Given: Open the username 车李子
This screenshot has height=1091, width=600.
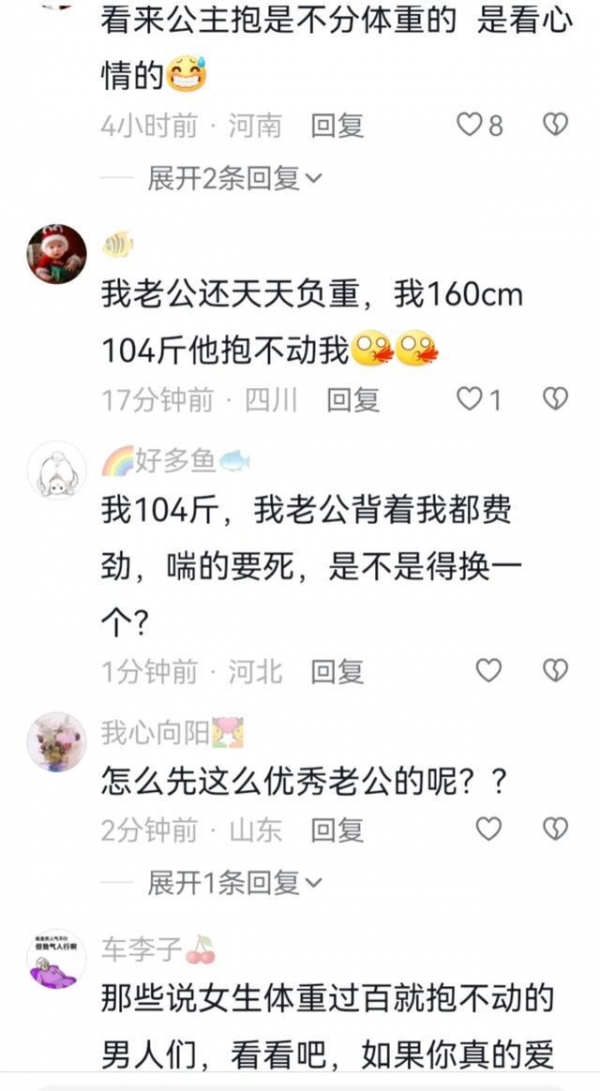Looking at the screenshot, I should 142,948.
